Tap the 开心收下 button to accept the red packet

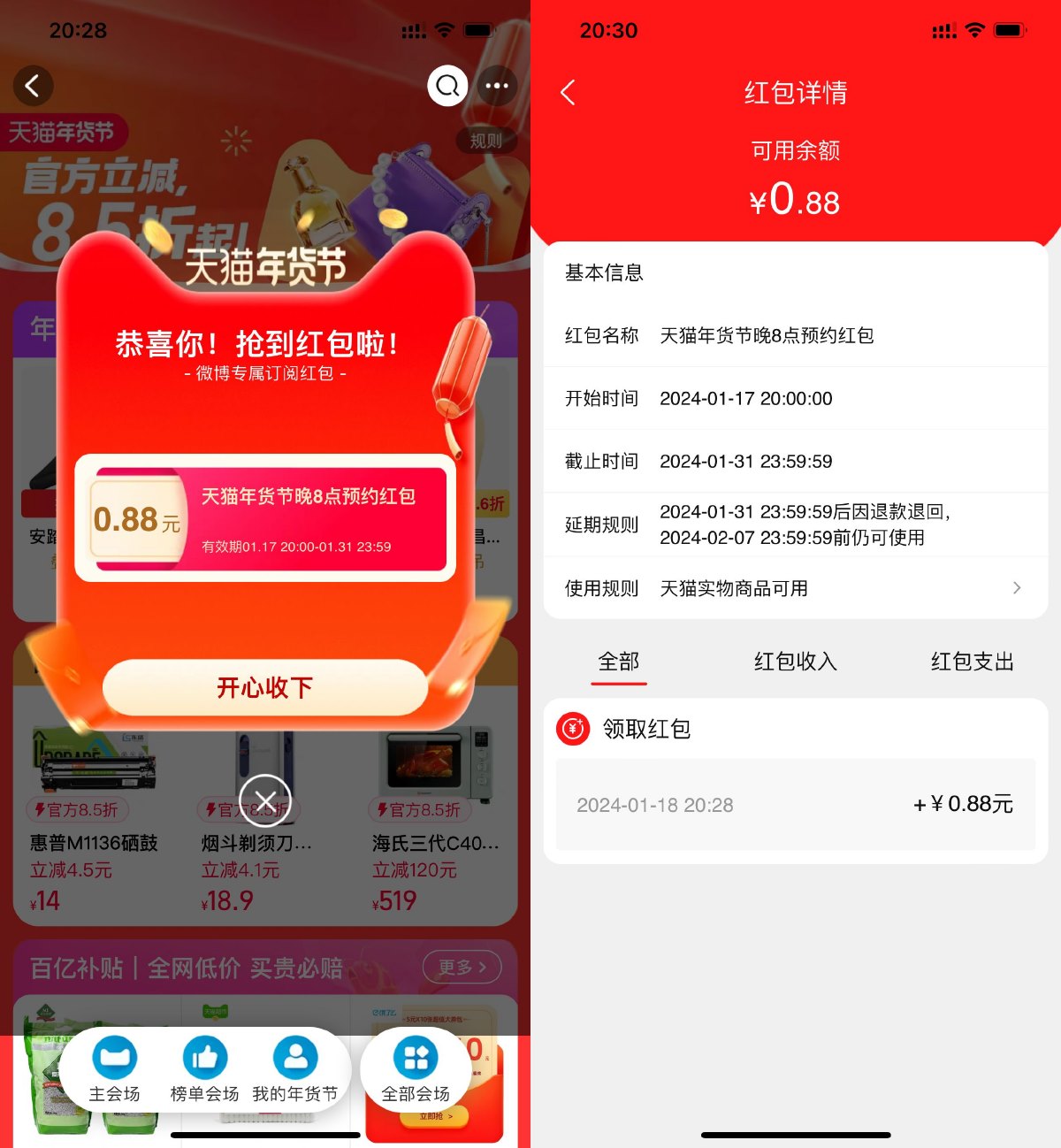264,688
